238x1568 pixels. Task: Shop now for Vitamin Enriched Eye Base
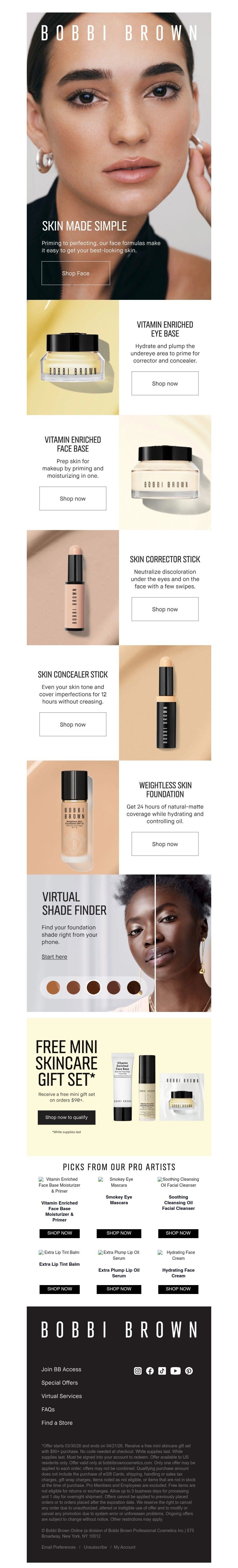(165, 383)
